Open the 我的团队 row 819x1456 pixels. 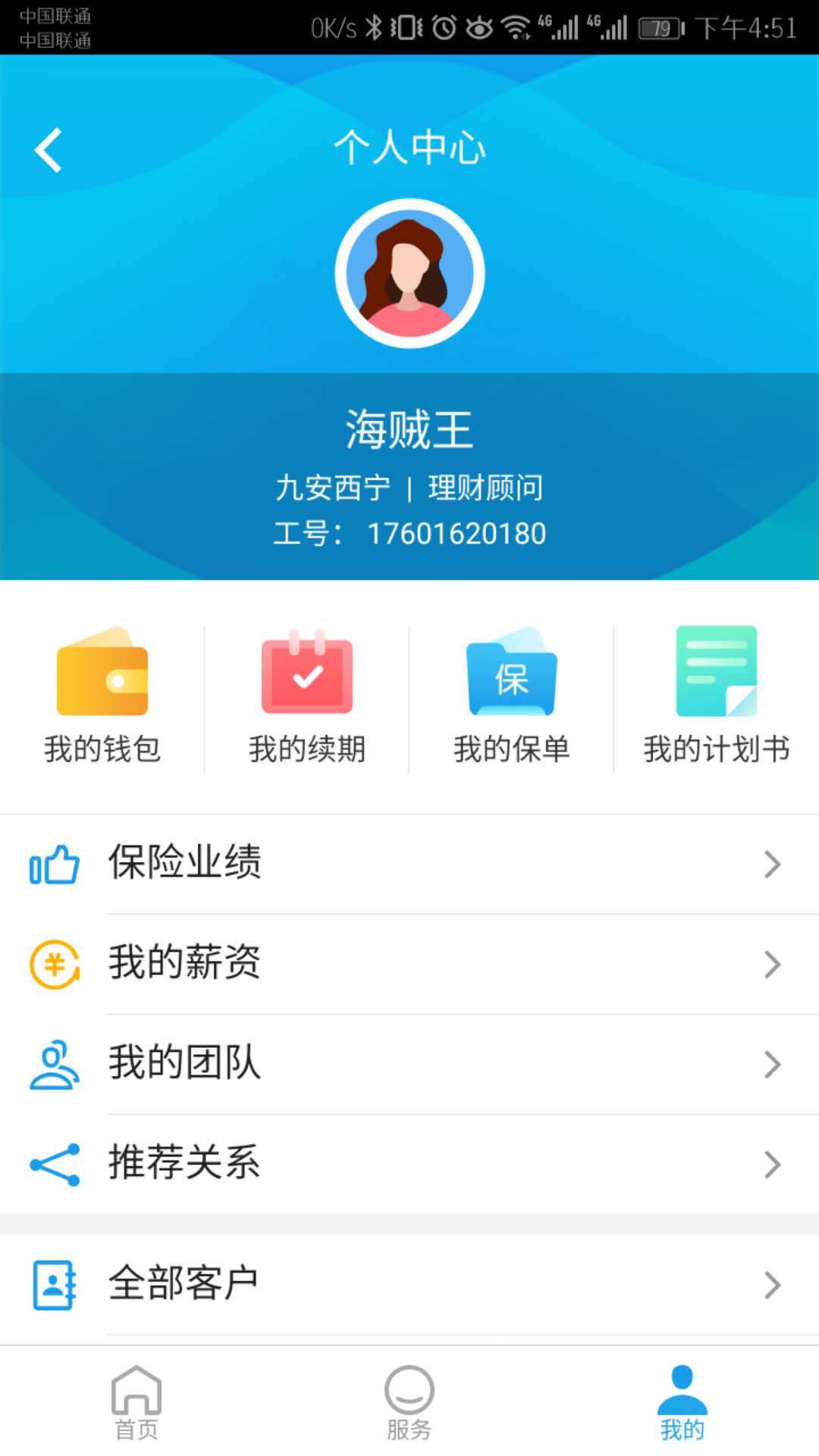(409, 1064)
